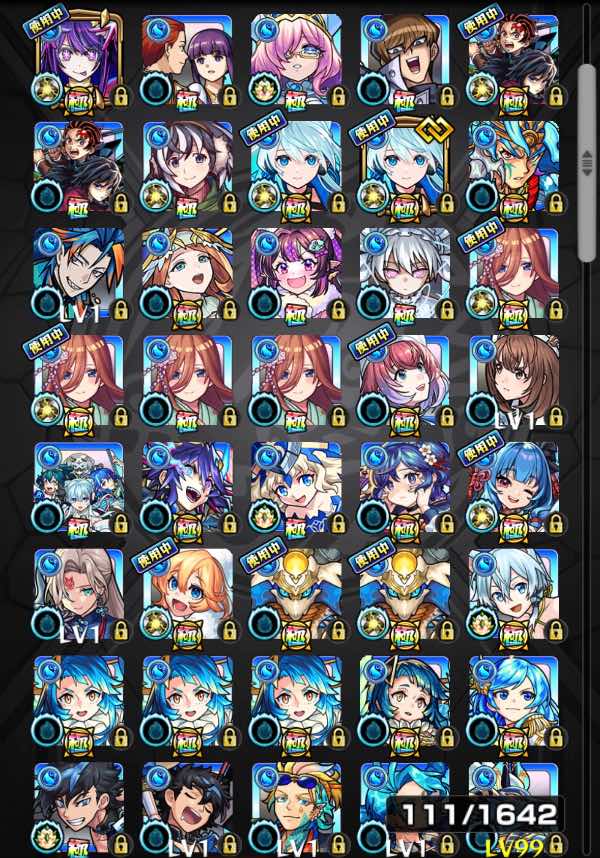Tap the scrollbar handle on the right edge
600x858 pixels.
[x=587, y=163]
